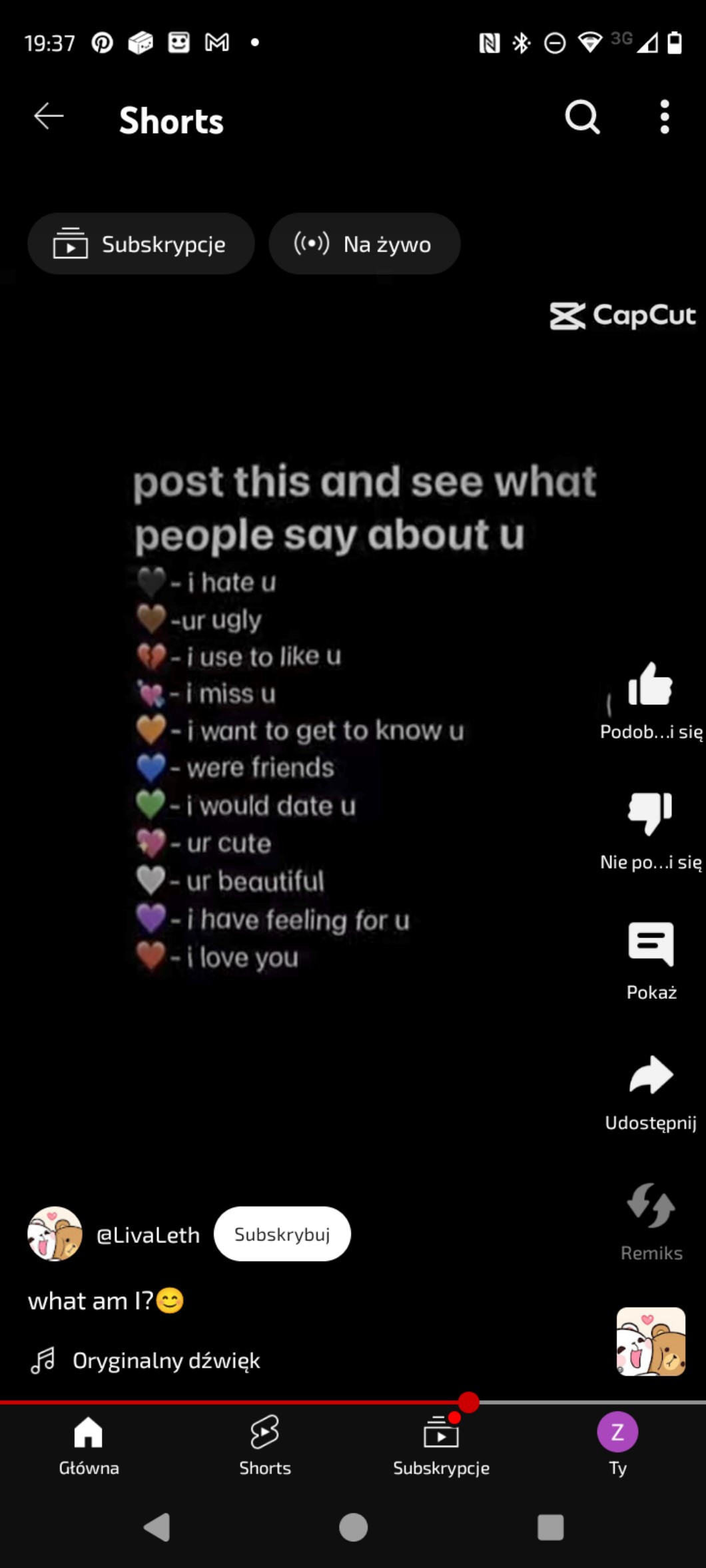Dislike this Short
Viewport: 706px width, 1568px height.
point(650,814)
